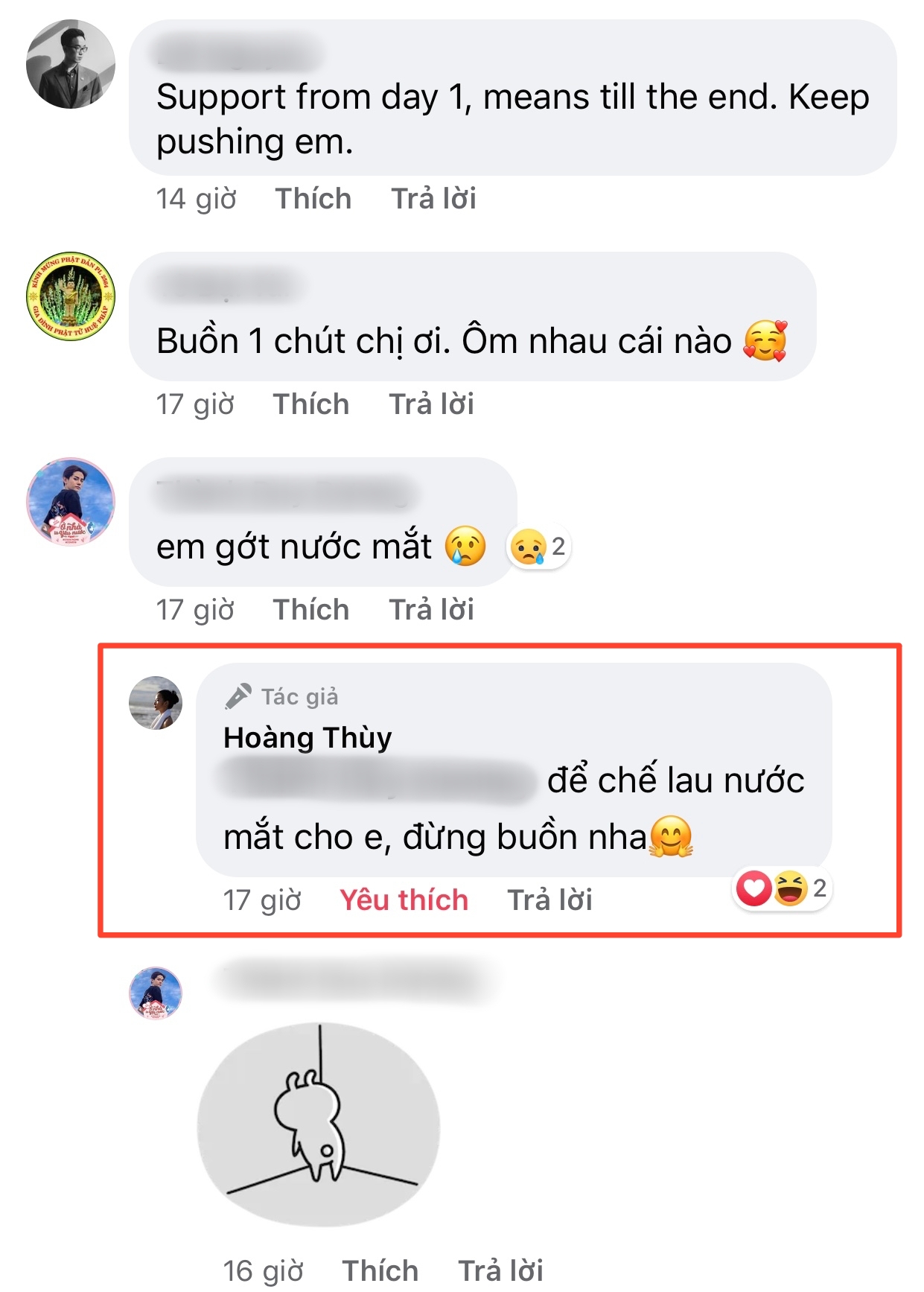Toggle 'Yêu thích' on Hoàng Thùy's reply
Image resolution: width=924 pixels, height=1292 pixels.
click(x=404, y=900)
